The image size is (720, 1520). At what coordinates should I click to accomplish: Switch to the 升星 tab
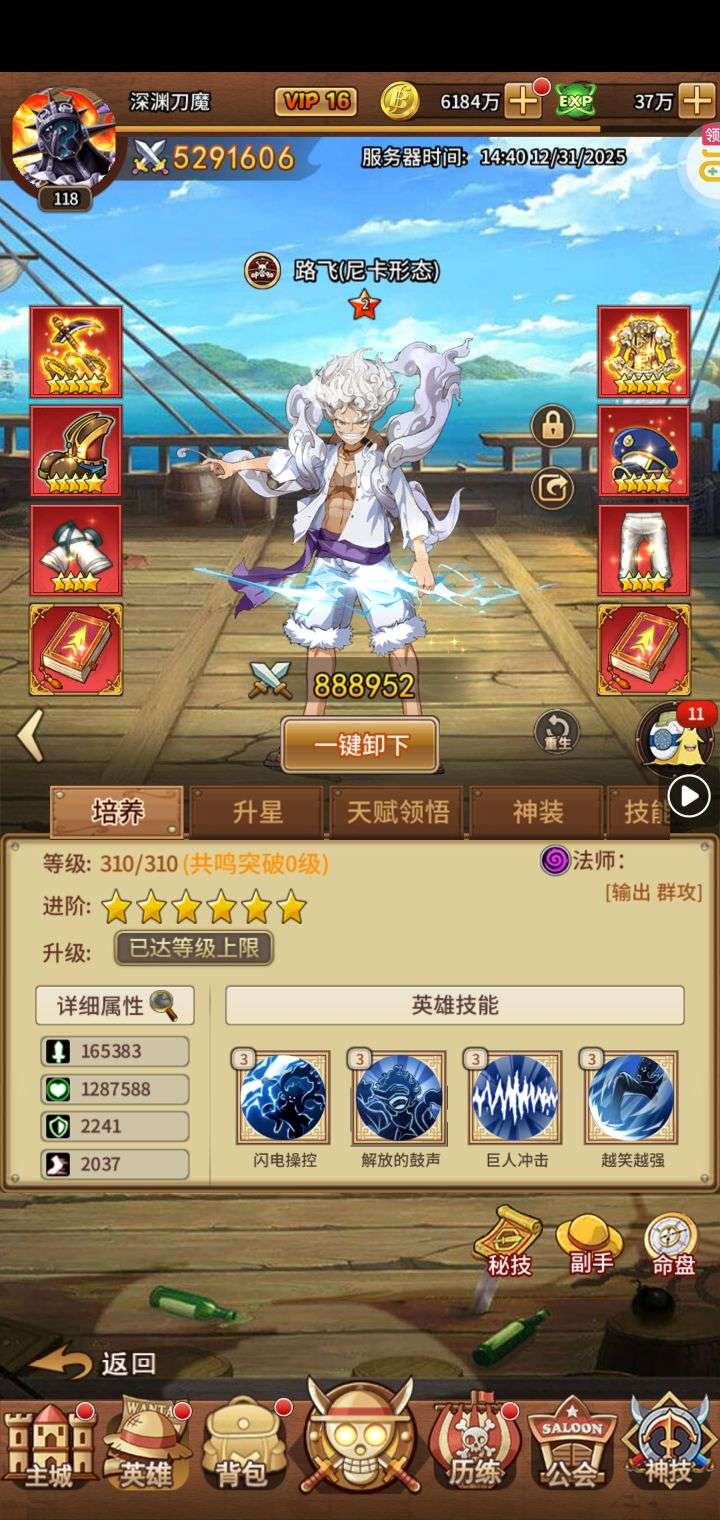coord(257,812)
